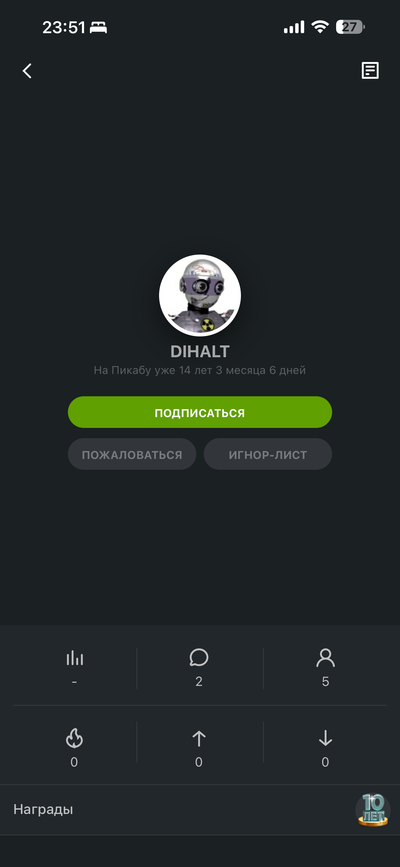Open the 10 ЛЕТ award badge
Image resolution: width=400 pixels, height=867 pixels.
point(372,810)
